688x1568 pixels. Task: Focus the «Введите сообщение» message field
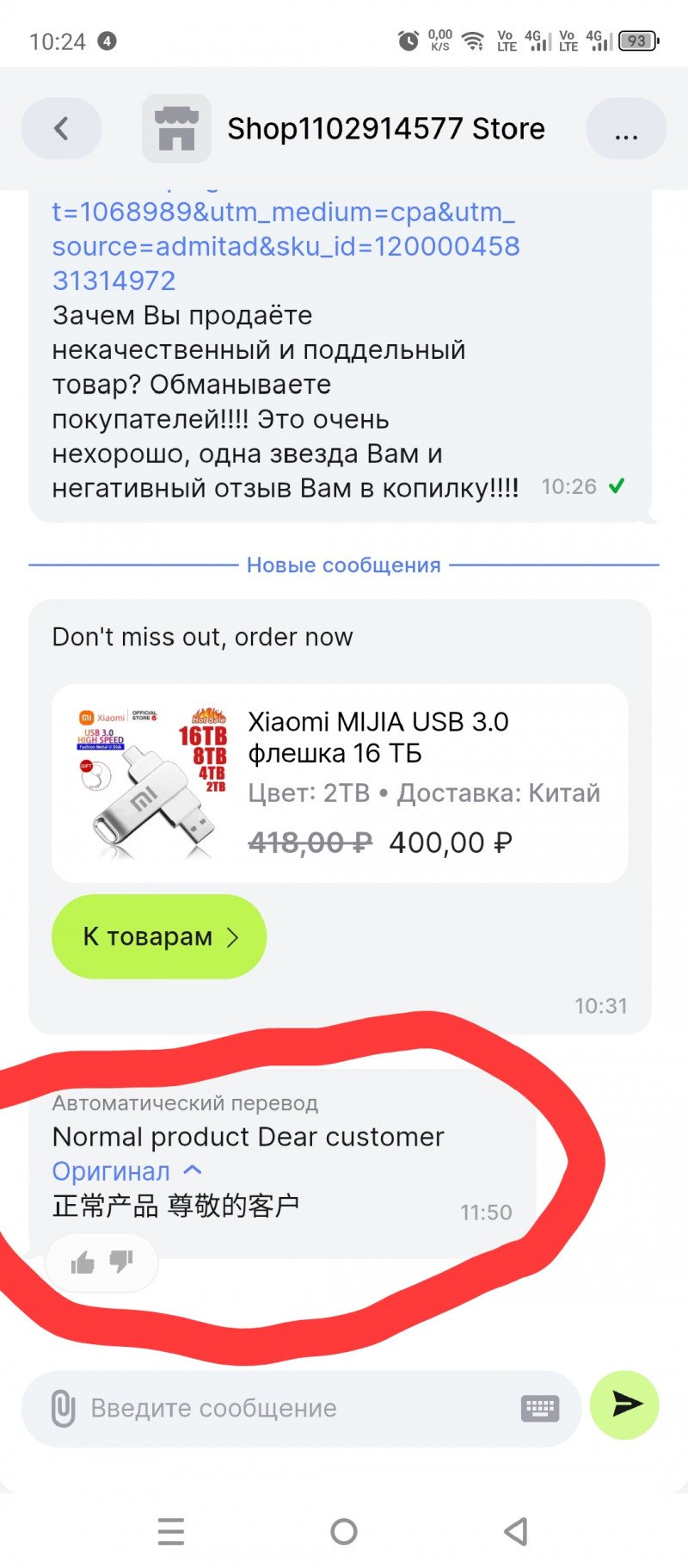292,1408
